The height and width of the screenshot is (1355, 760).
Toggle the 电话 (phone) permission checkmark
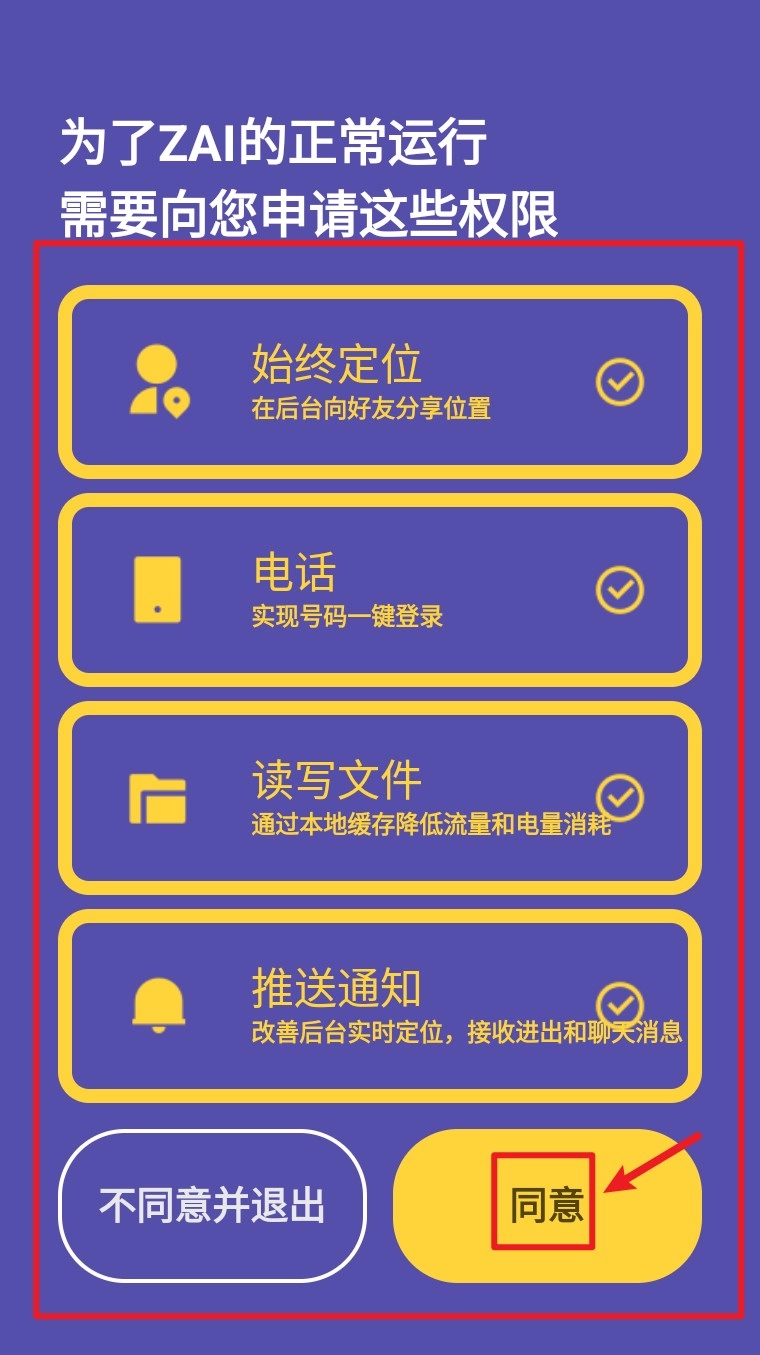tap(620, 590)
